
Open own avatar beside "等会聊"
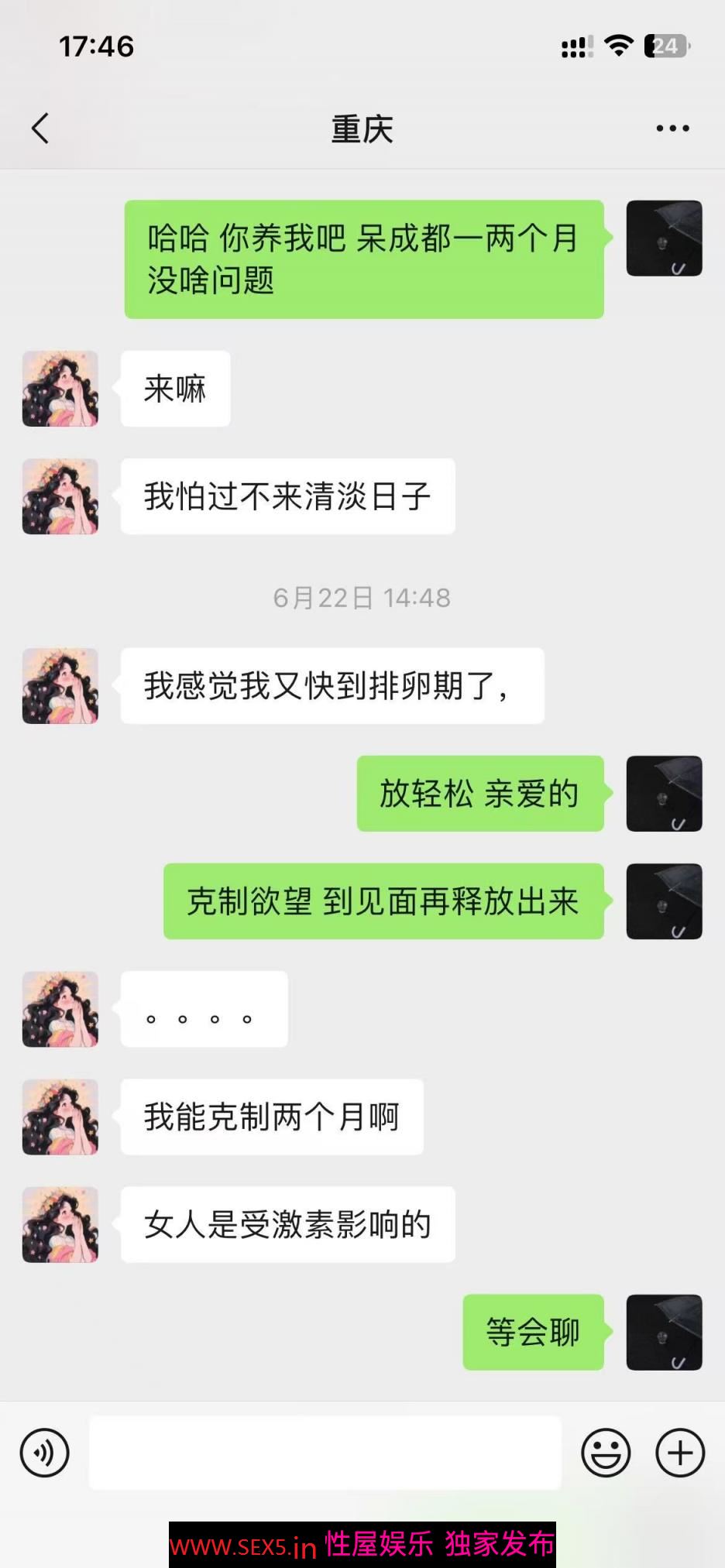[x=664, y=1332]
